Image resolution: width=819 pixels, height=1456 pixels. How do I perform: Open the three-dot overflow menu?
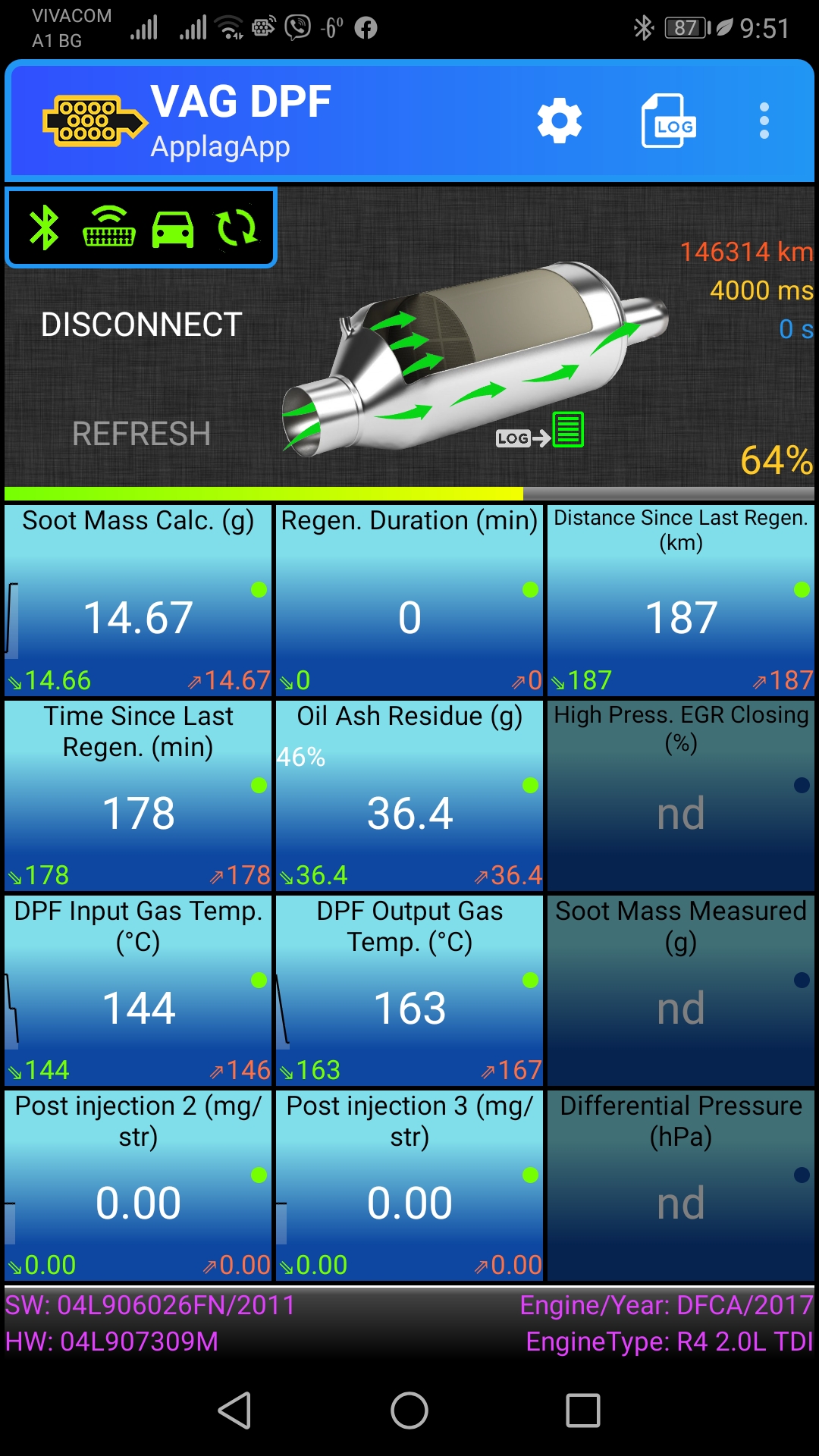[x=764, y=121]
